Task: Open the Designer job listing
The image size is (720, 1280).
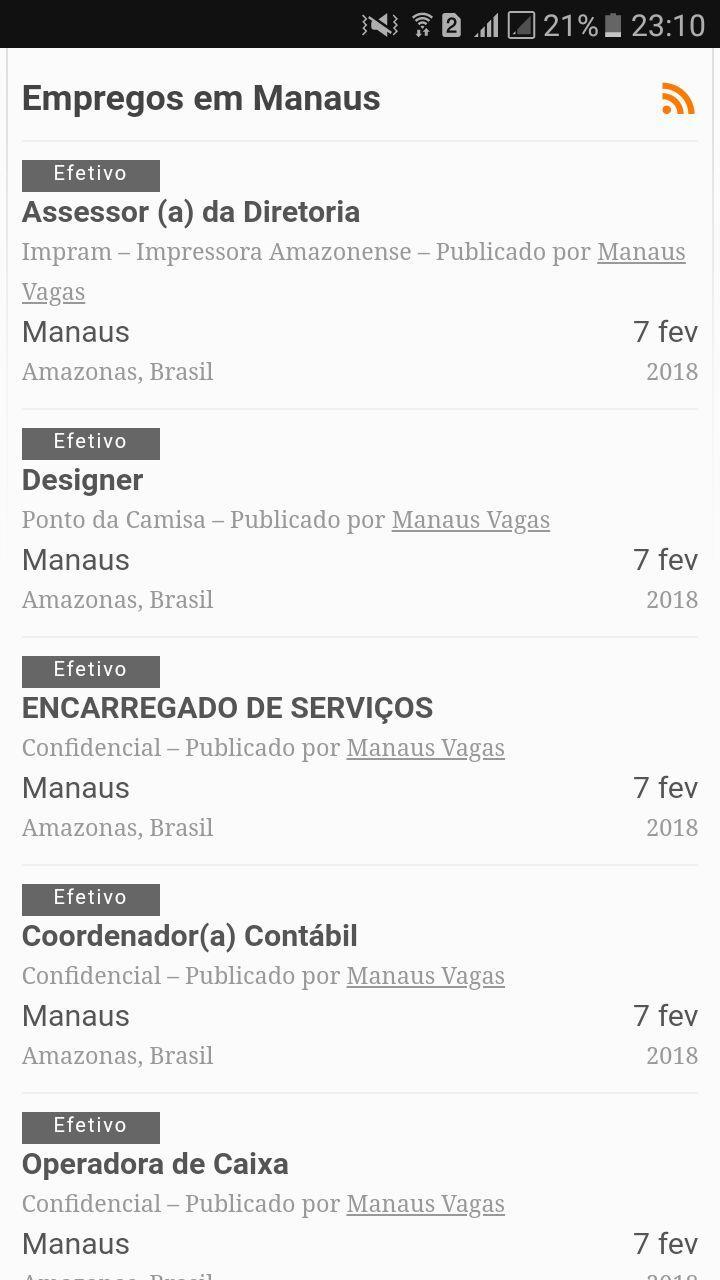Action: pyautogui.click(x=83, y=480)
